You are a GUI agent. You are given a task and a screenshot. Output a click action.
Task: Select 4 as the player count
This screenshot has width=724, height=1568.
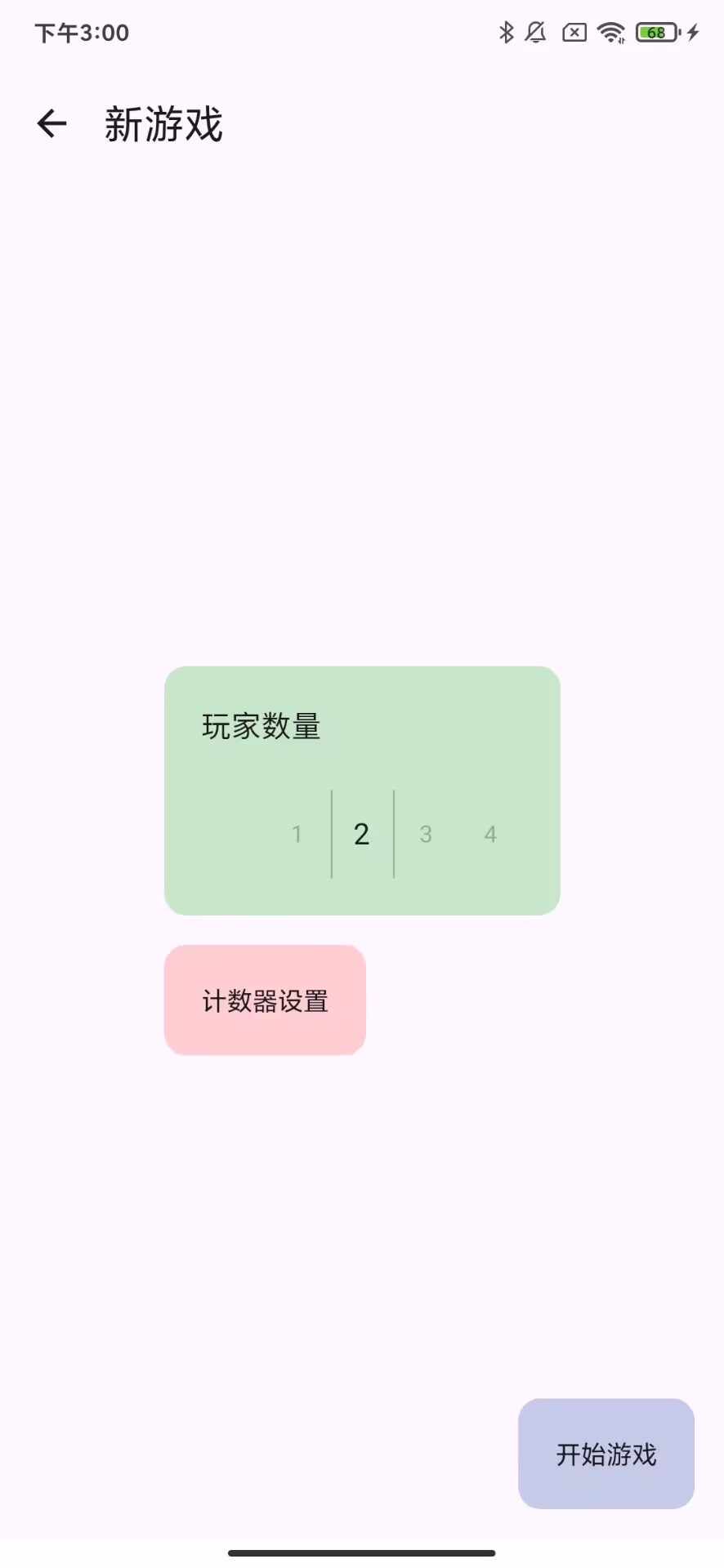coord(490,834)
